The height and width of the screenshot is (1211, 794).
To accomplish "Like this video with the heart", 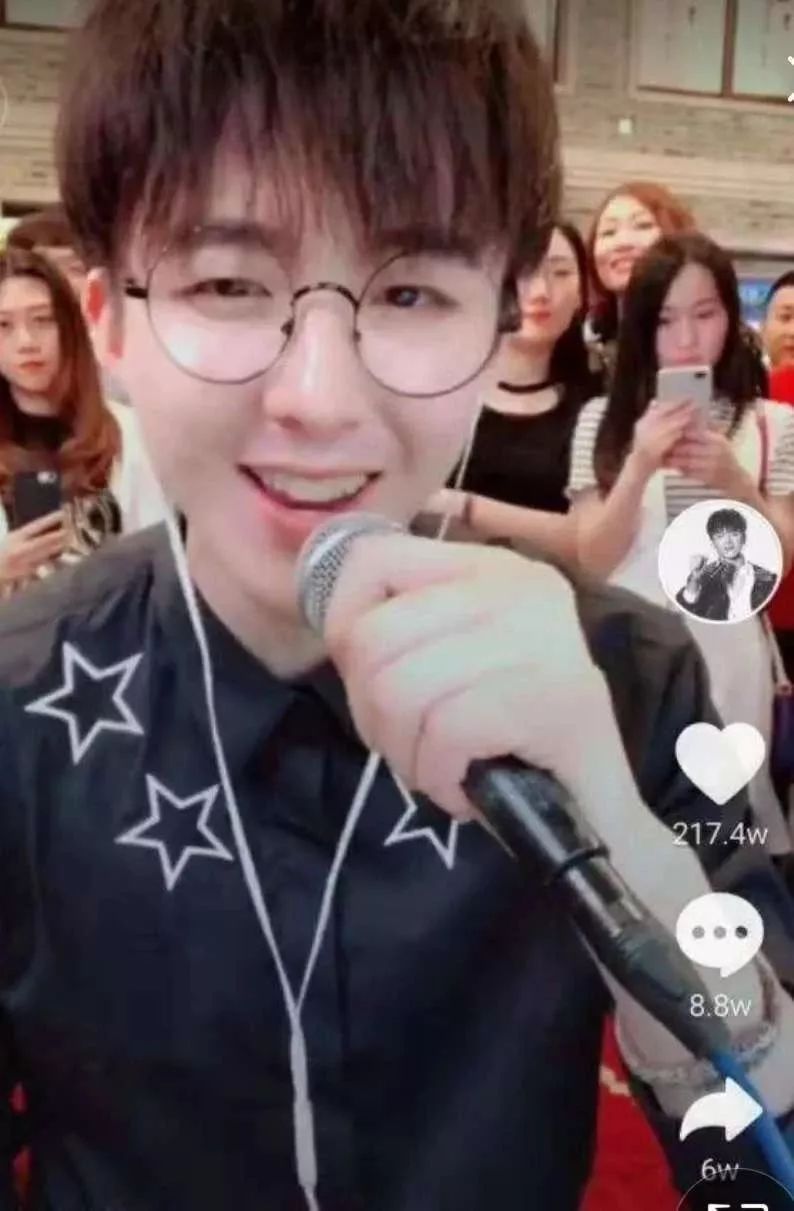I will 719,762.
